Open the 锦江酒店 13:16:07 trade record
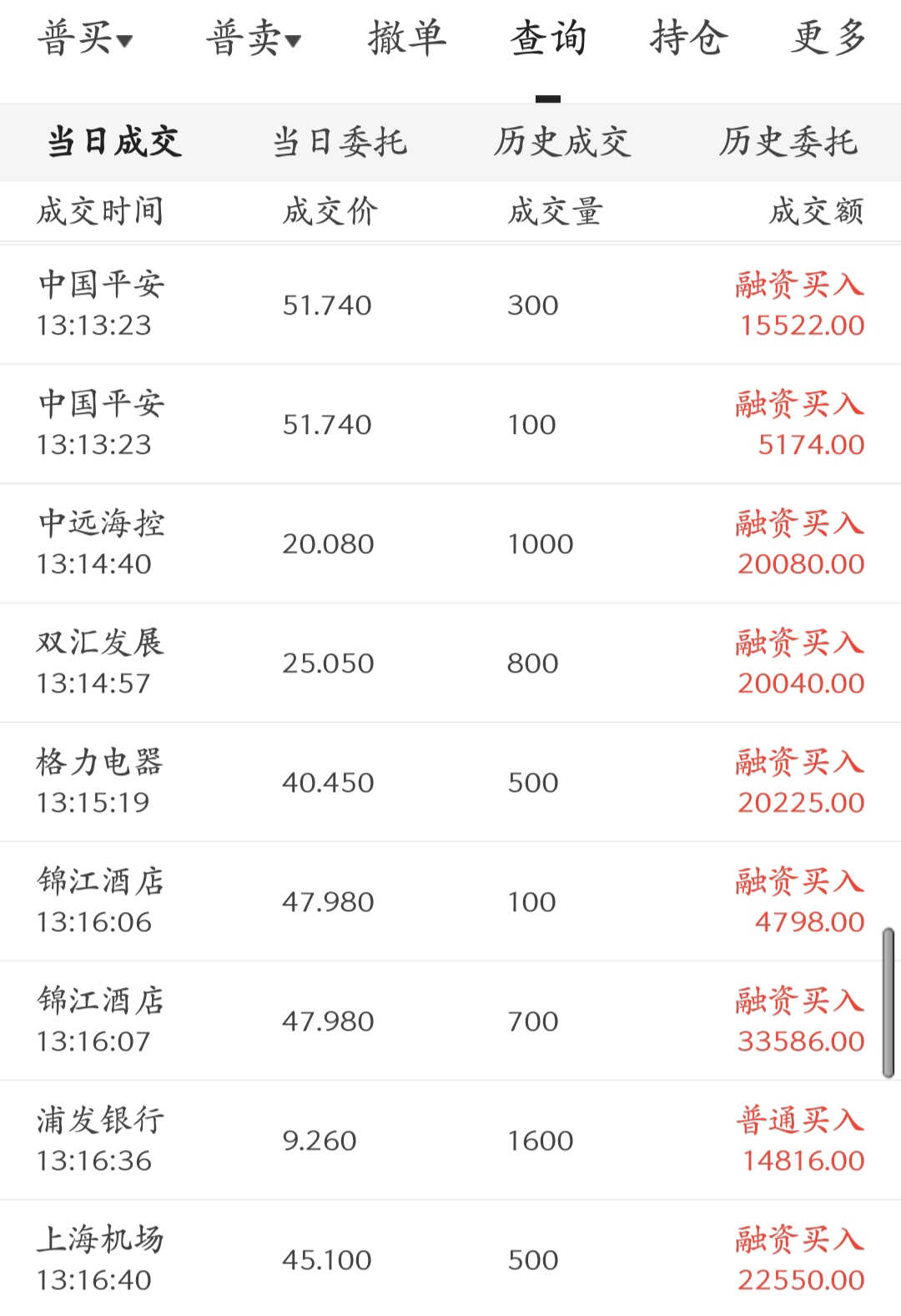The height and width of the screenshot is (1316, 901). [x=450, y=1021]
